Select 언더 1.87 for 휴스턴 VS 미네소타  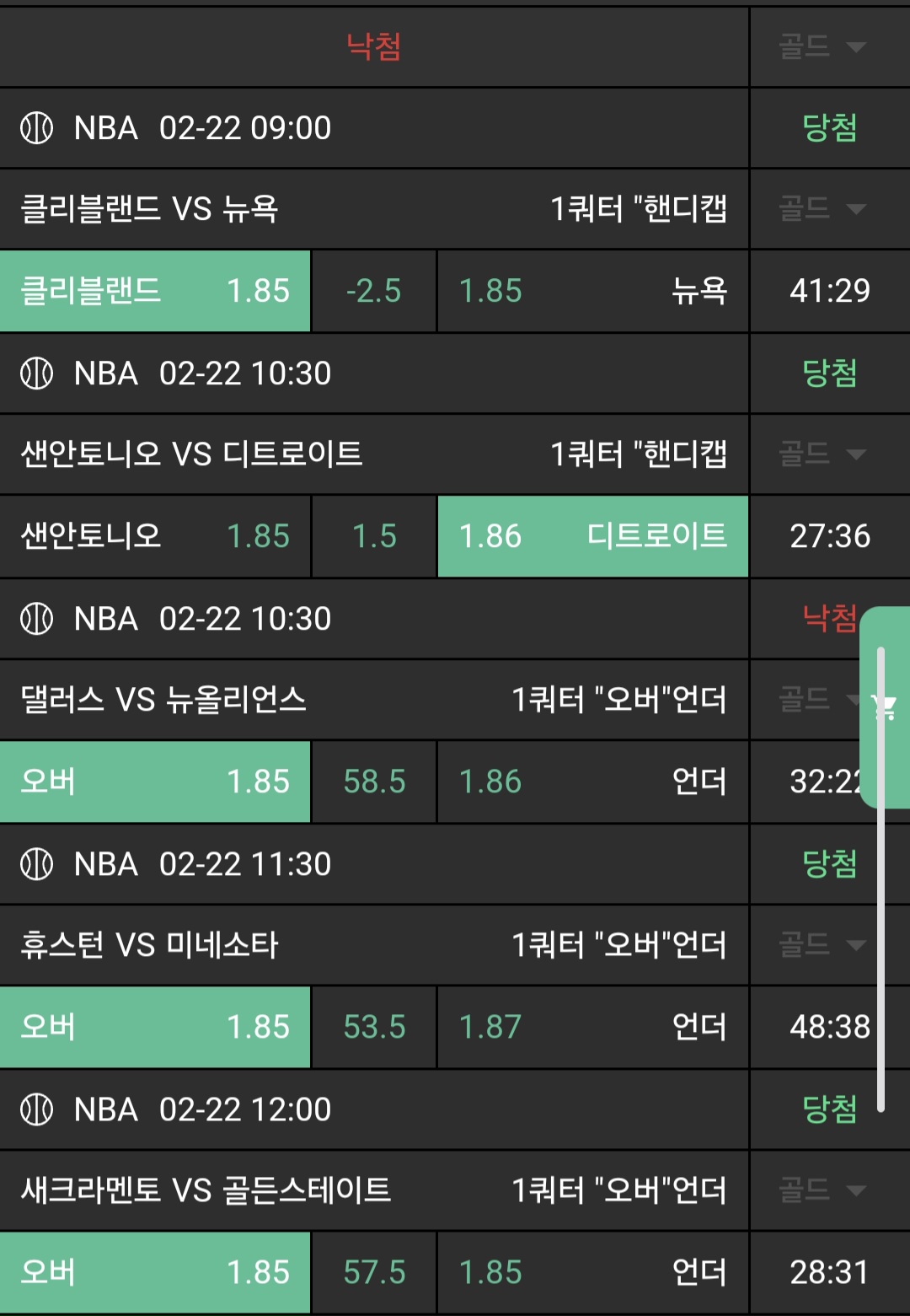coord(592,1027)
